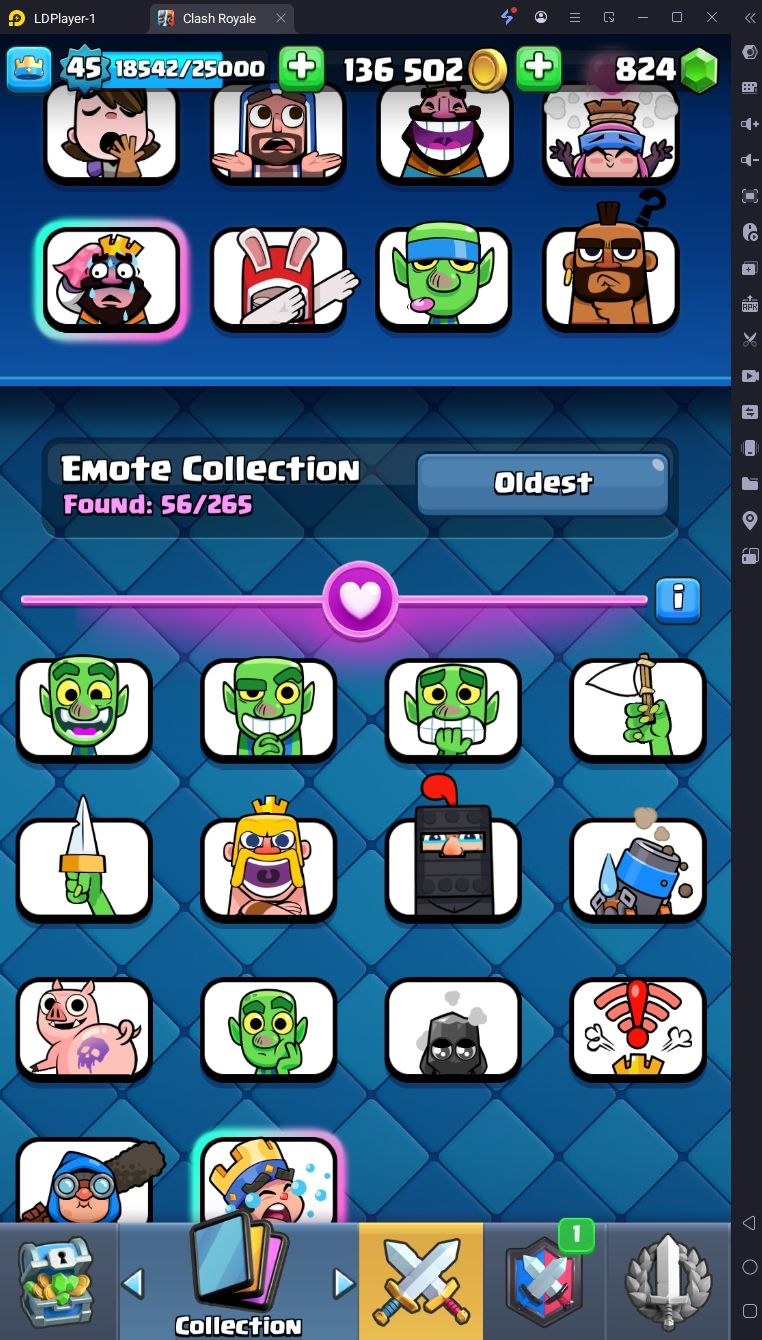Open the clan tab with badge
Viewport: 762px width, 1340px height.
(x=545, y=1280)
